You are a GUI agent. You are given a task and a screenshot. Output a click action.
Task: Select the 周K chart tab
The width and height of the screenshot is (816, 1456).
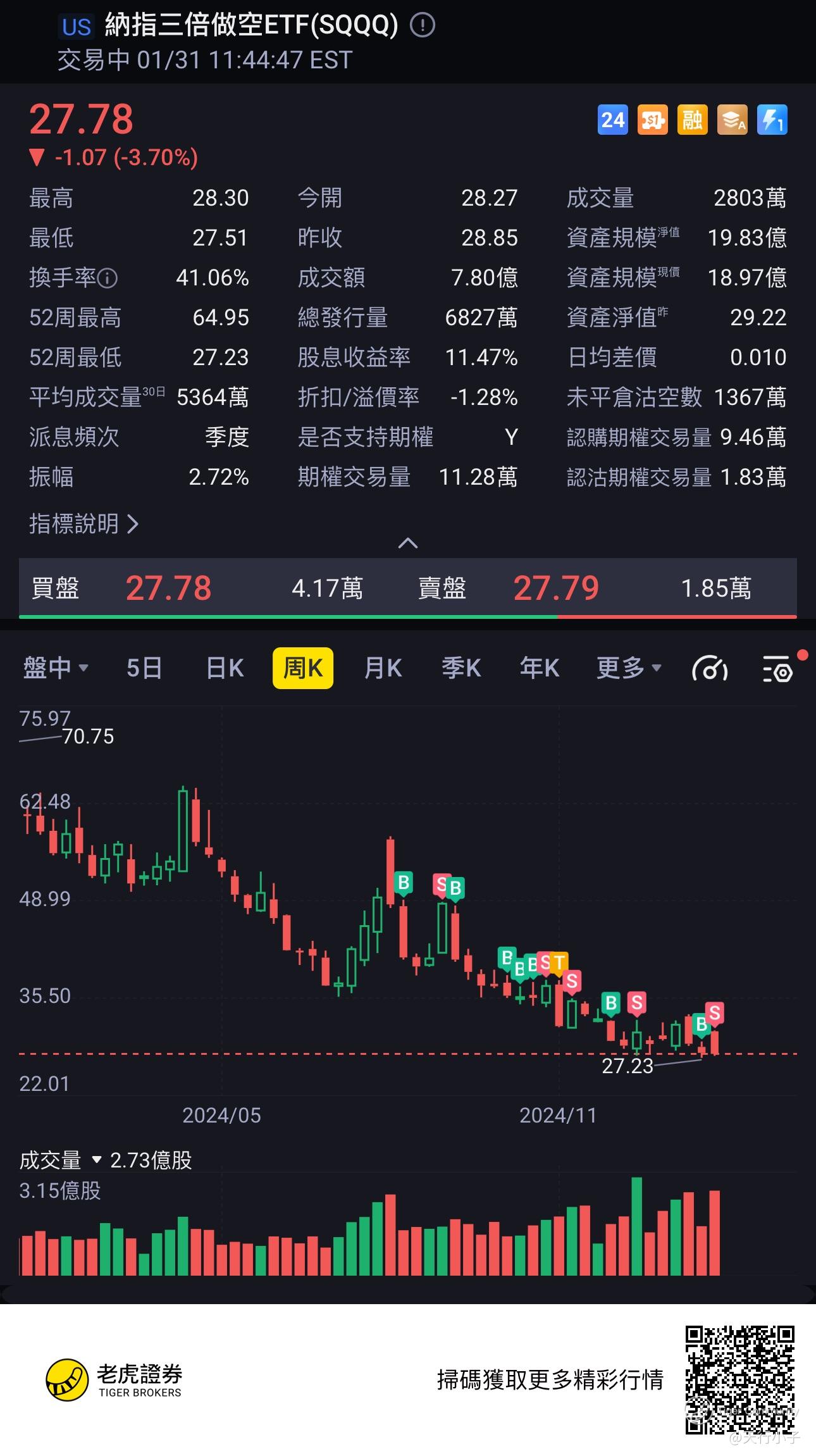303,668
